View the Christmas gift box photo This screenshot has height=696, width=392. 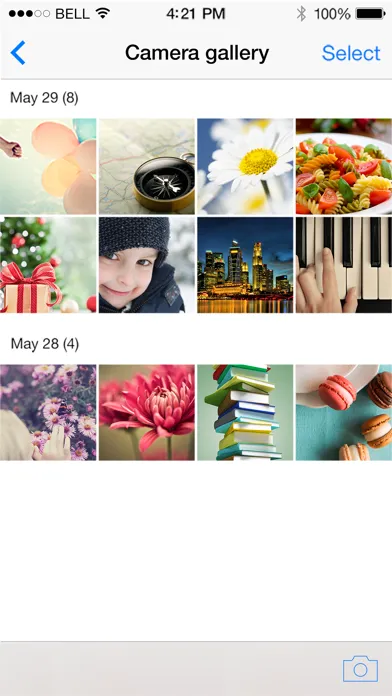point(48,265)
